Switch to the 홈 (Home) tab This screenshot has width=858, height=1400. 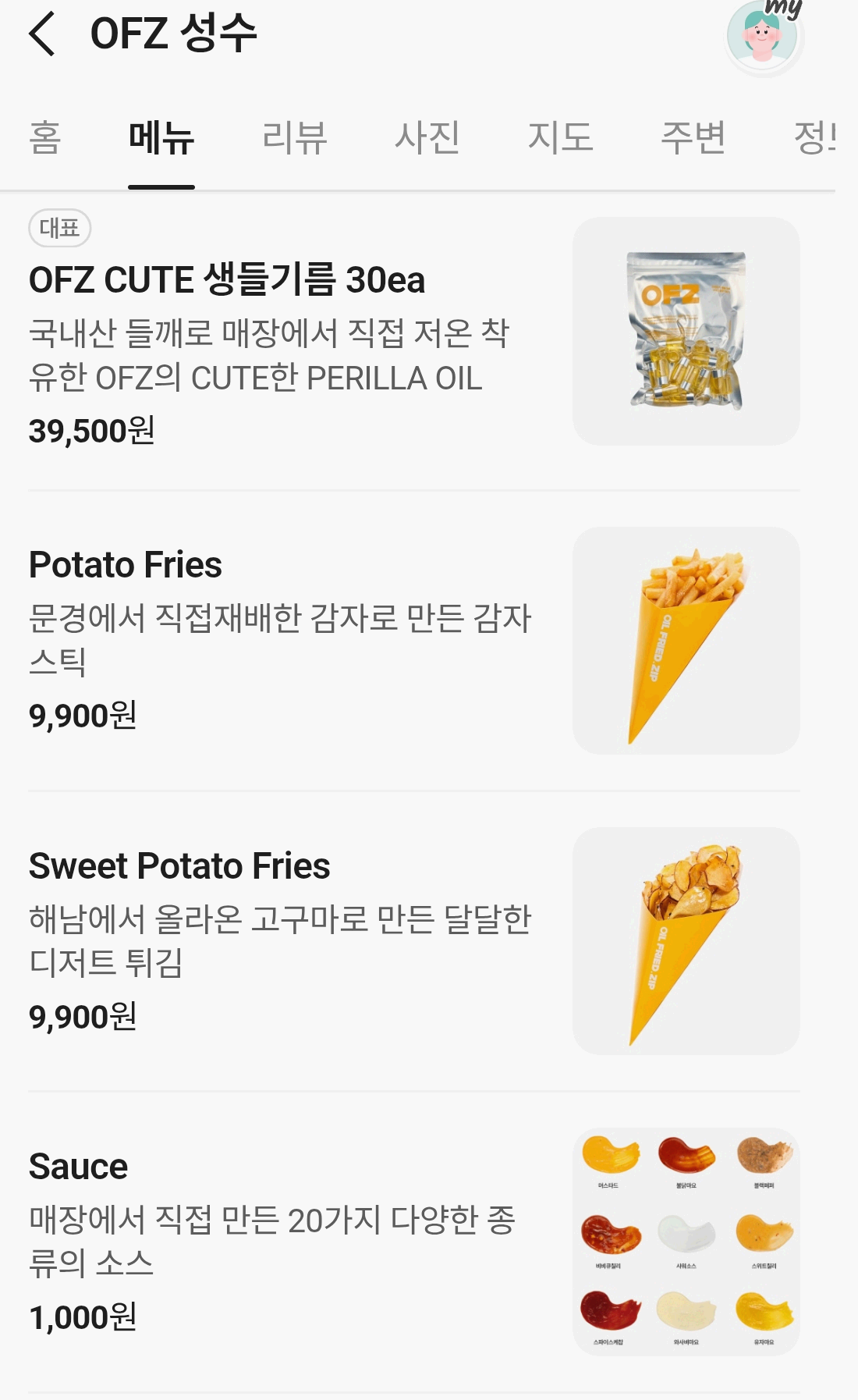pos(43,137)
